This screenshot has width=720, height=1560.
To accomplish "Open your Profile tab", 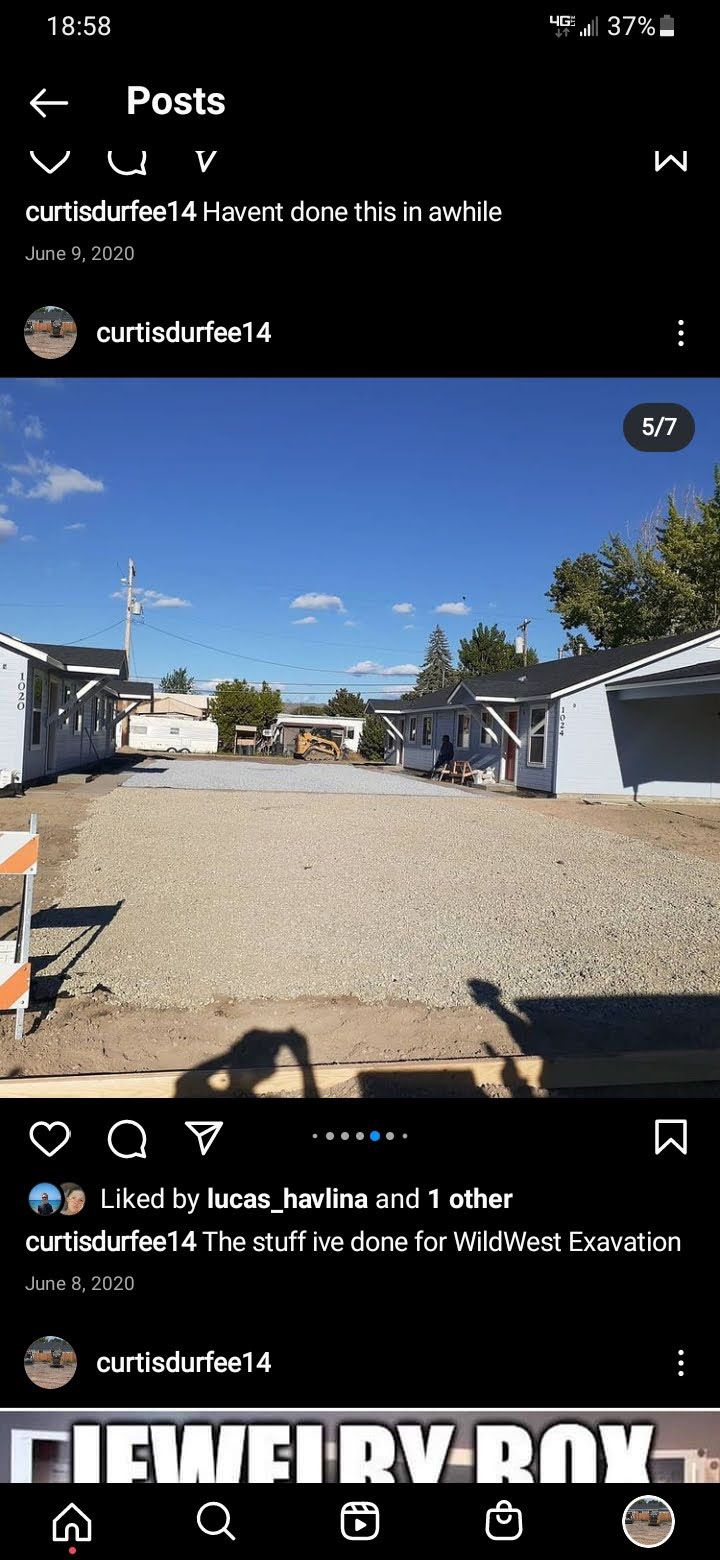I will click(648, 1522).
